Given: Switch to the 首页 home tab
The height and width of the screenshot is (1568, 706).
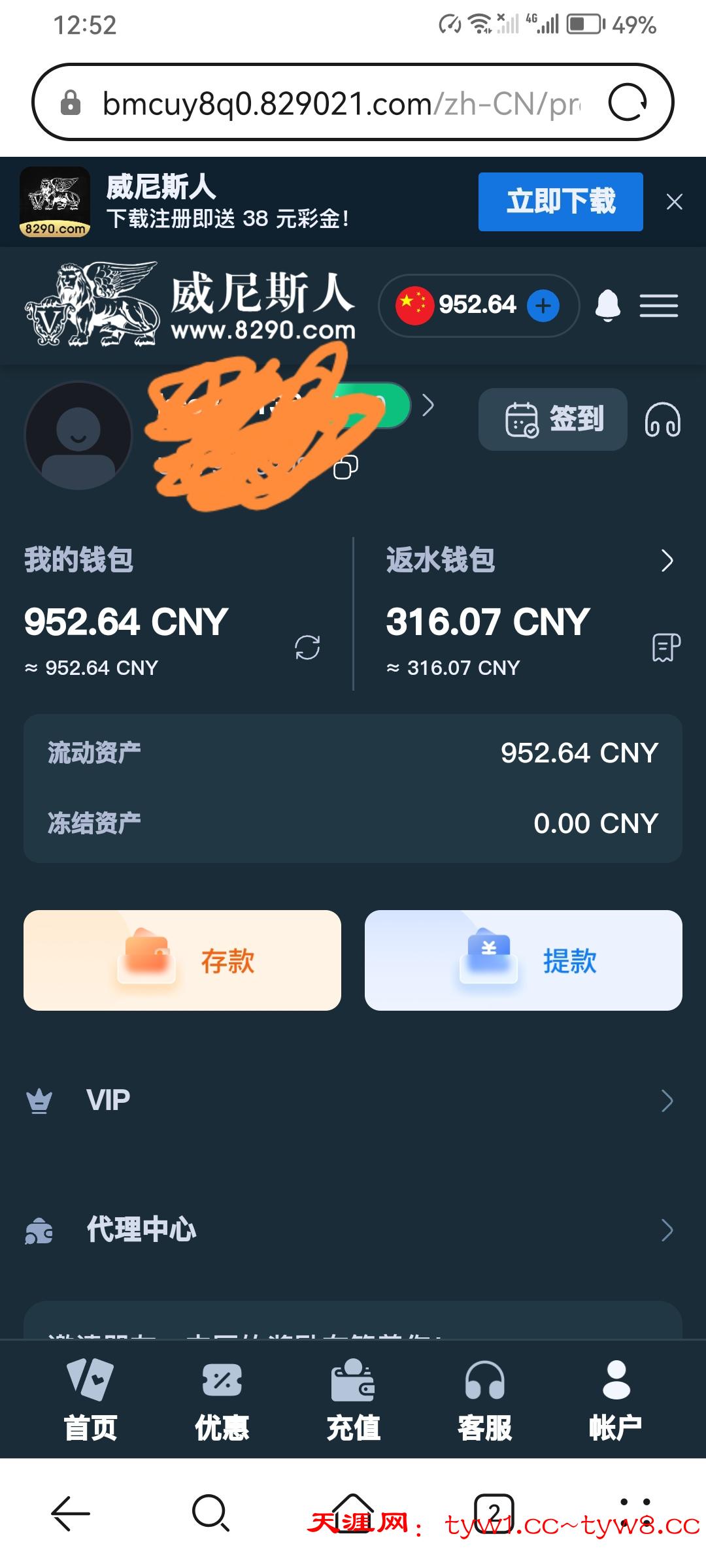Looking at the screenshot, I should tap(90, 1399).
